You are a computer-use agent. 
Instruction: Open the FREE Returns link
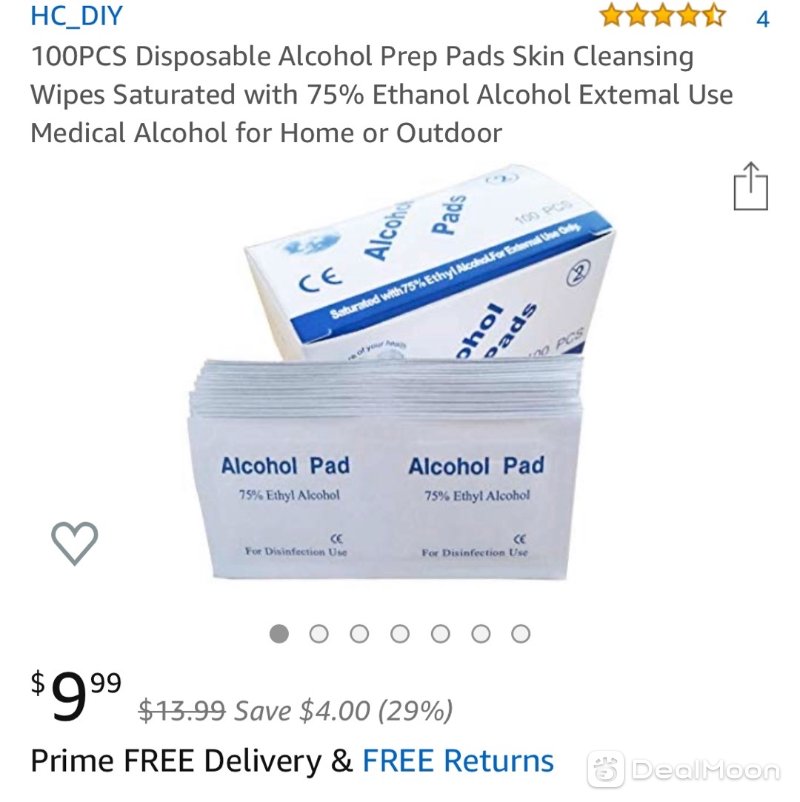coord(458,761)
